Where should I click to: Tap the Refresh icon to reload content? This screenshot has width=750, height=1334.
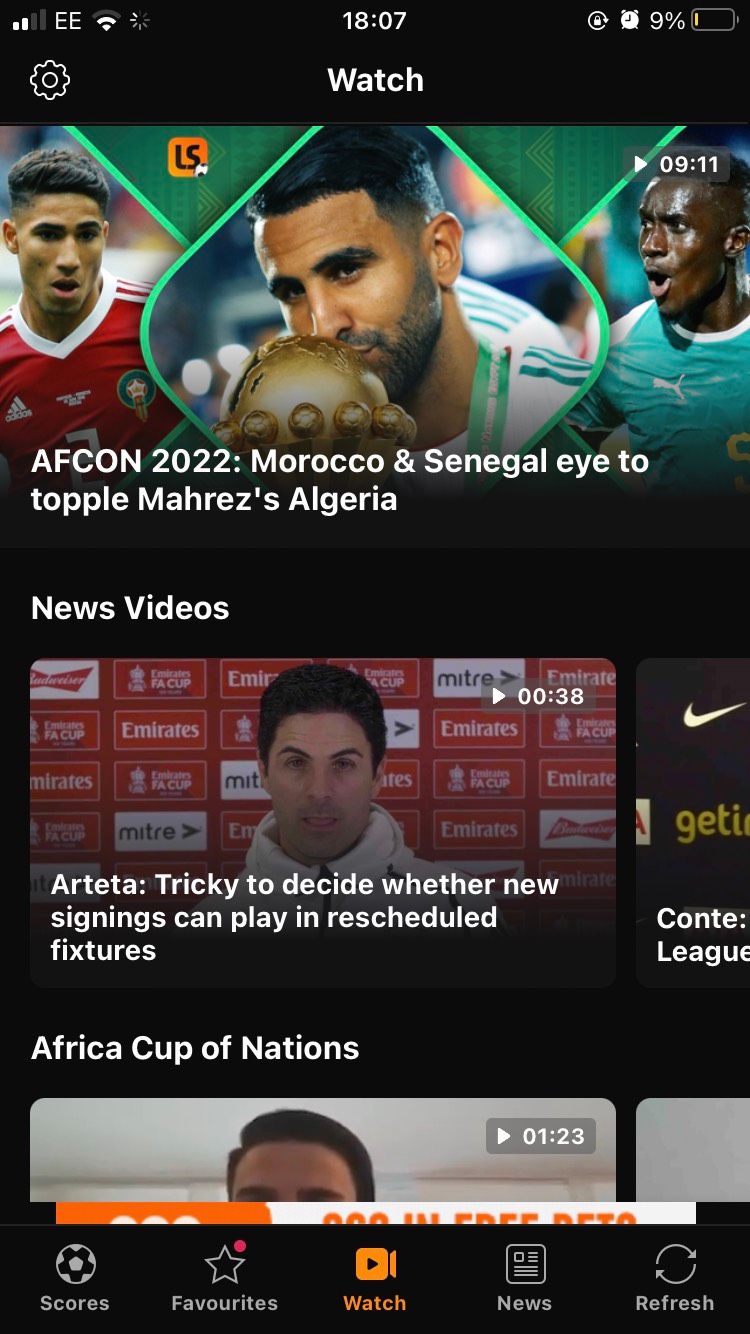coord(674,1263)
